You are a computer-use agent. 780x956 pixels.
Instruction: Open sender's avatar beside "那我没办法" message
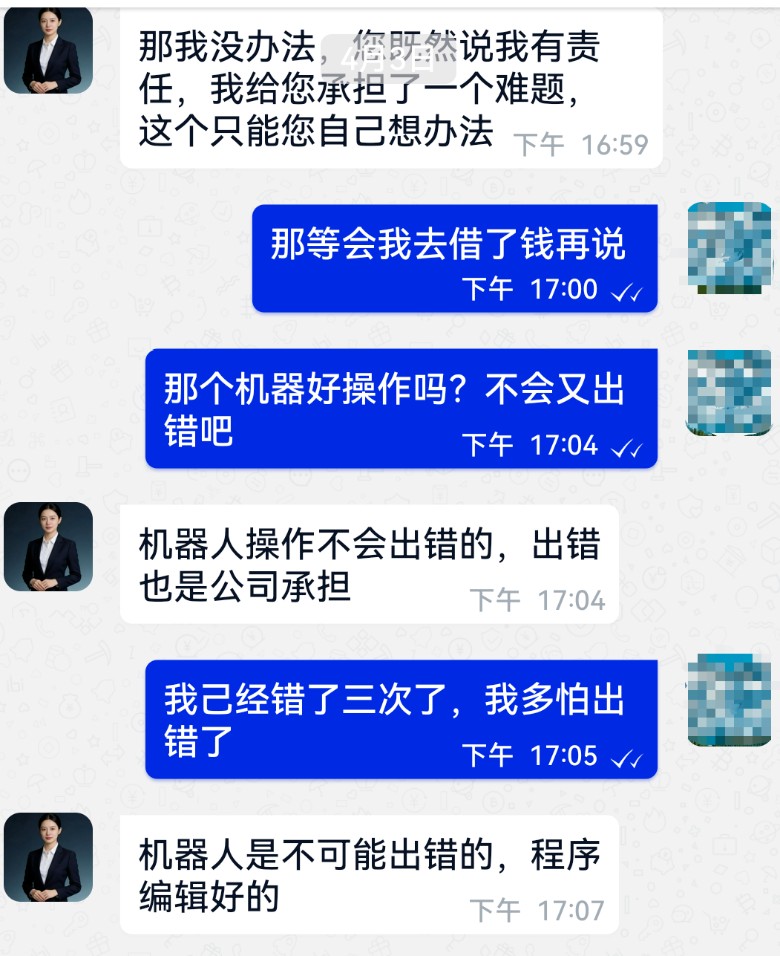[x=48, y=50]
